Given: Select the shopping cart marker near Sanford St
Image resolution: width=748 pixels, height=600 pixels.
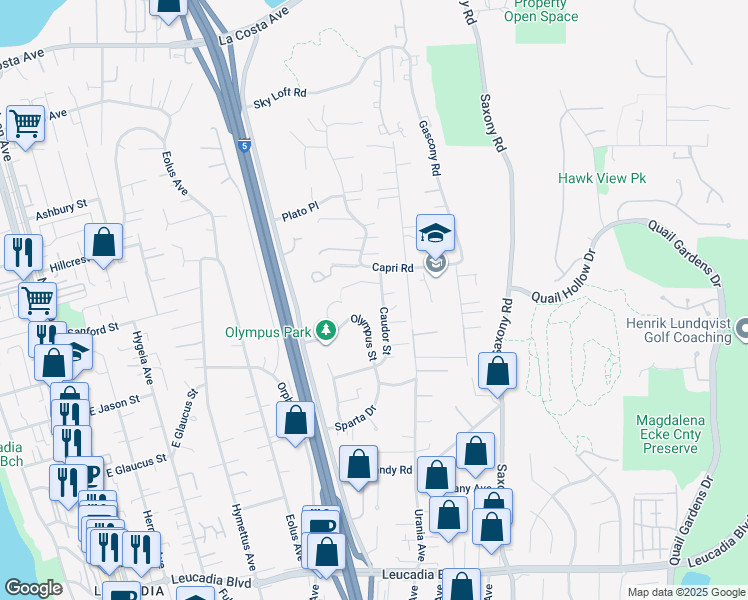Looking at the screenshot, I should click(x=38, y=301).
